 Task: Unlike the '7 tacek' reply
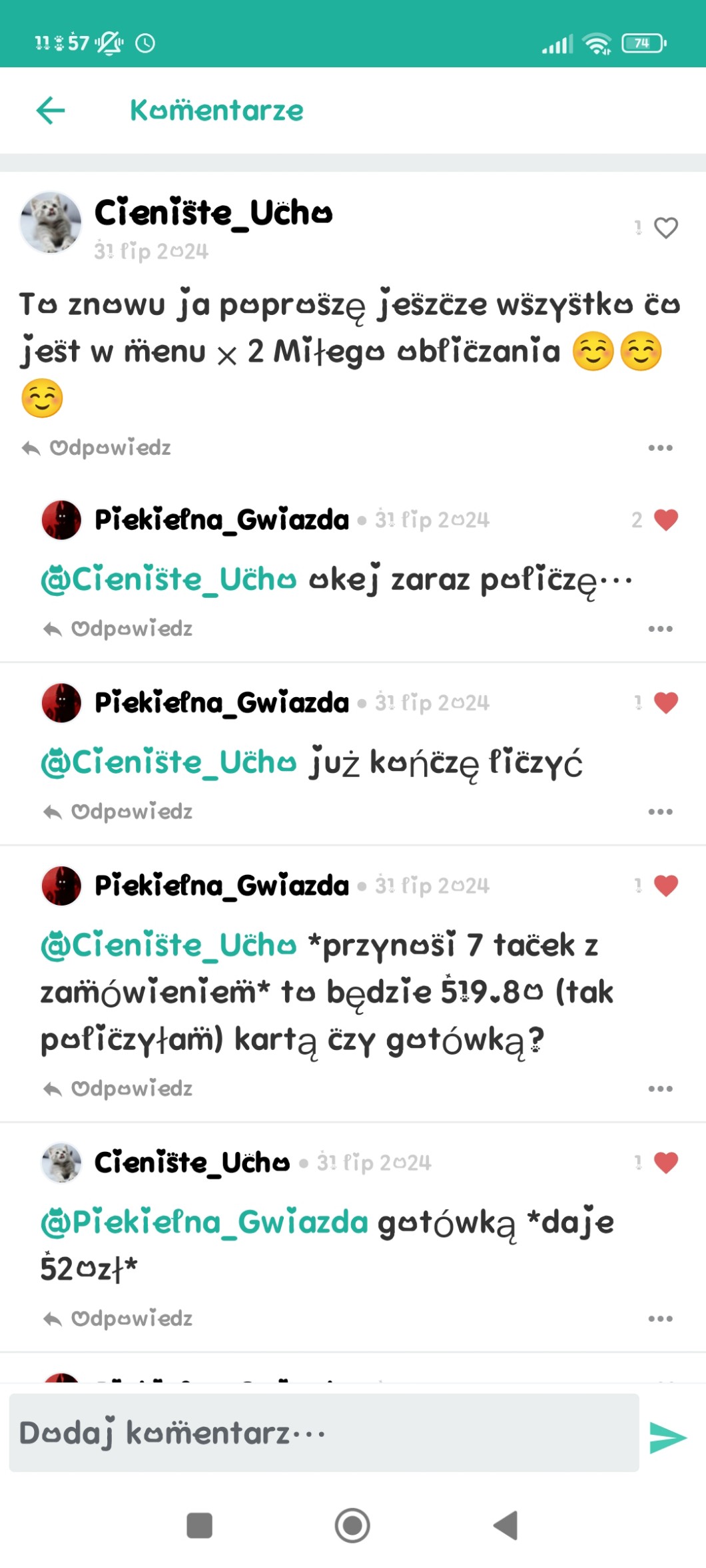click(665, 886)
